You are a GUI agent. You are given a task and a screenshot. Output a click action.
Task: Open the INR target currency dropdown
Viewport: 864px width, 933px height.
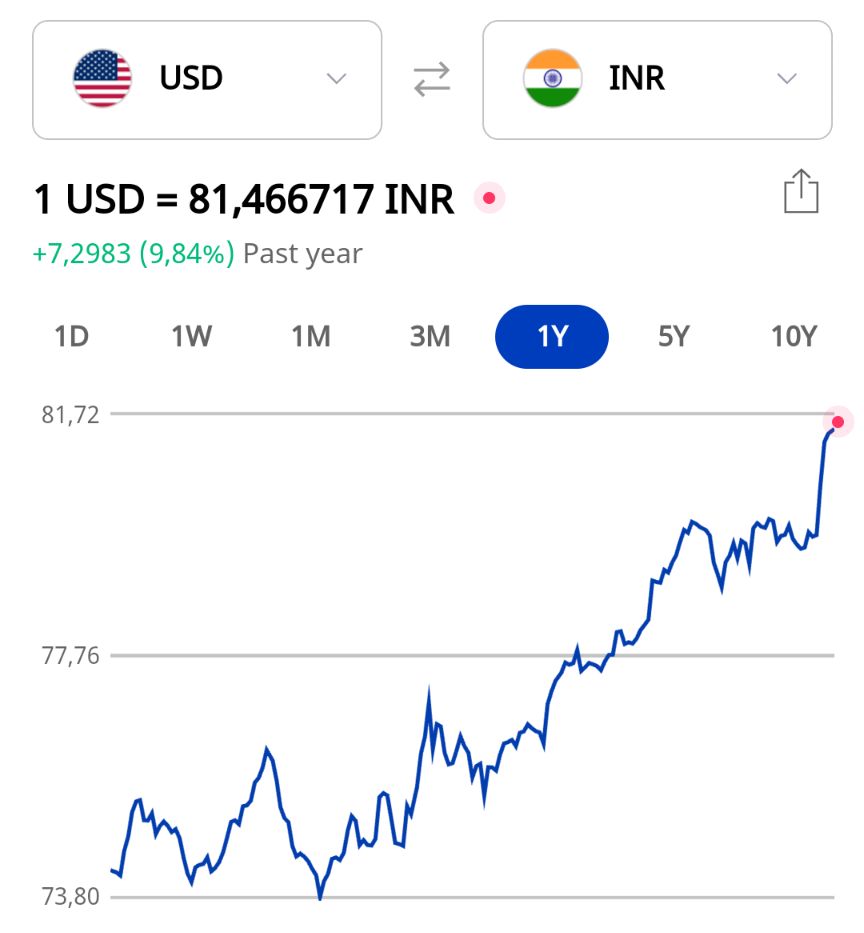coord(657,79)
